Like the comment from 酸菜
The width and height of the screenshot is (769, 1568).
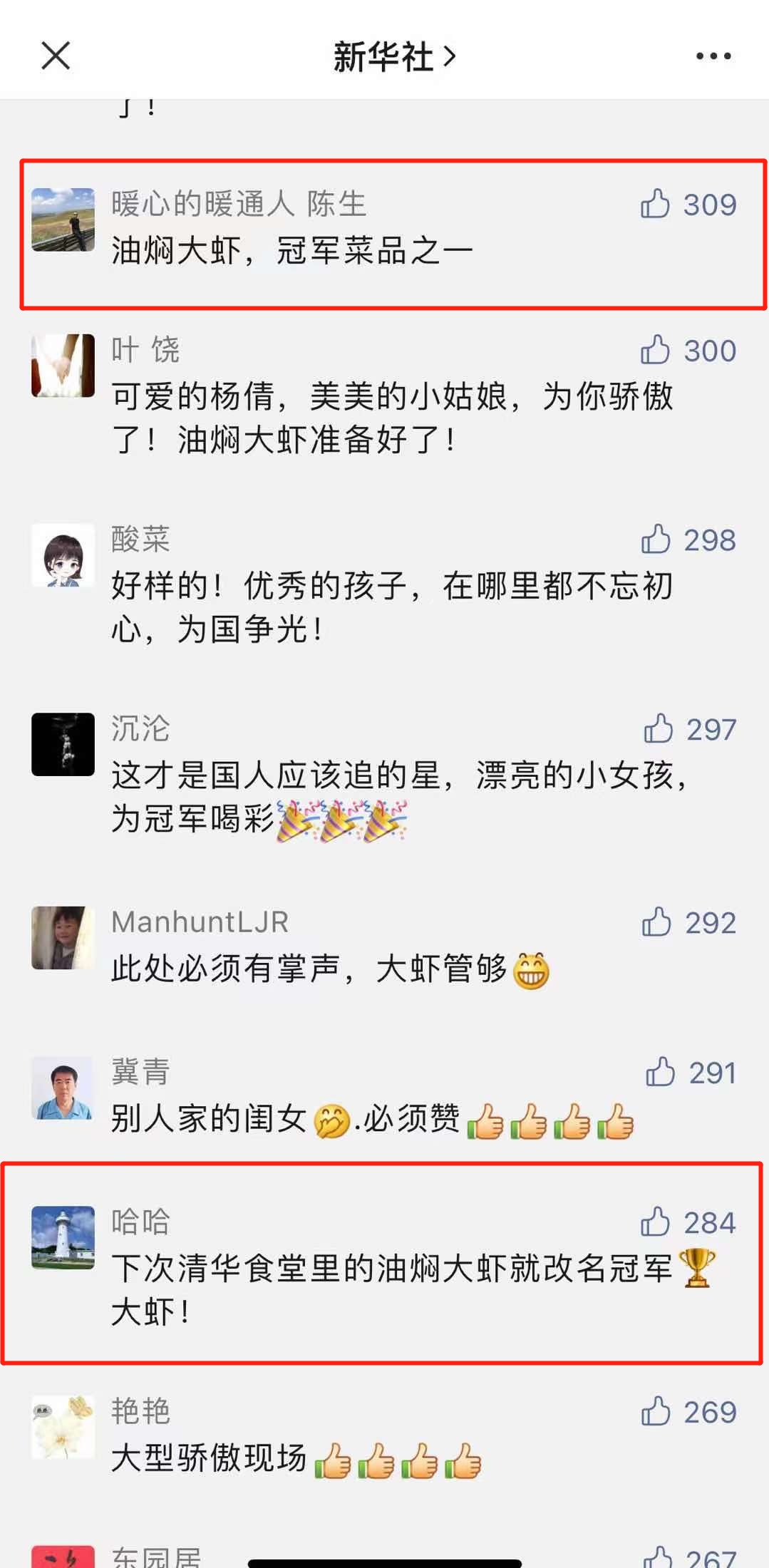655,540
